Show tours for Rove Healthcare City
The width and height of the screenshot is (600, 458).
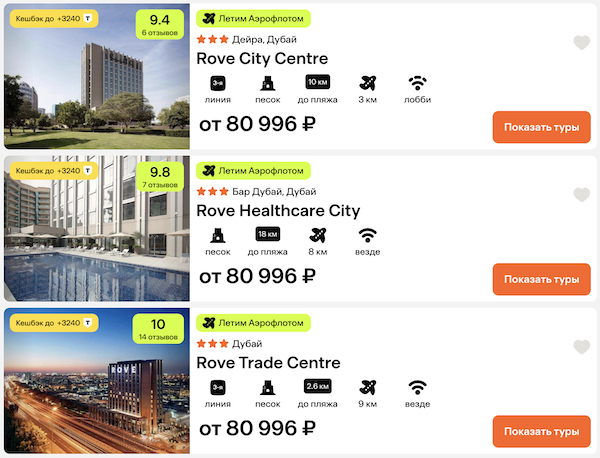click(x=541, y=279)
